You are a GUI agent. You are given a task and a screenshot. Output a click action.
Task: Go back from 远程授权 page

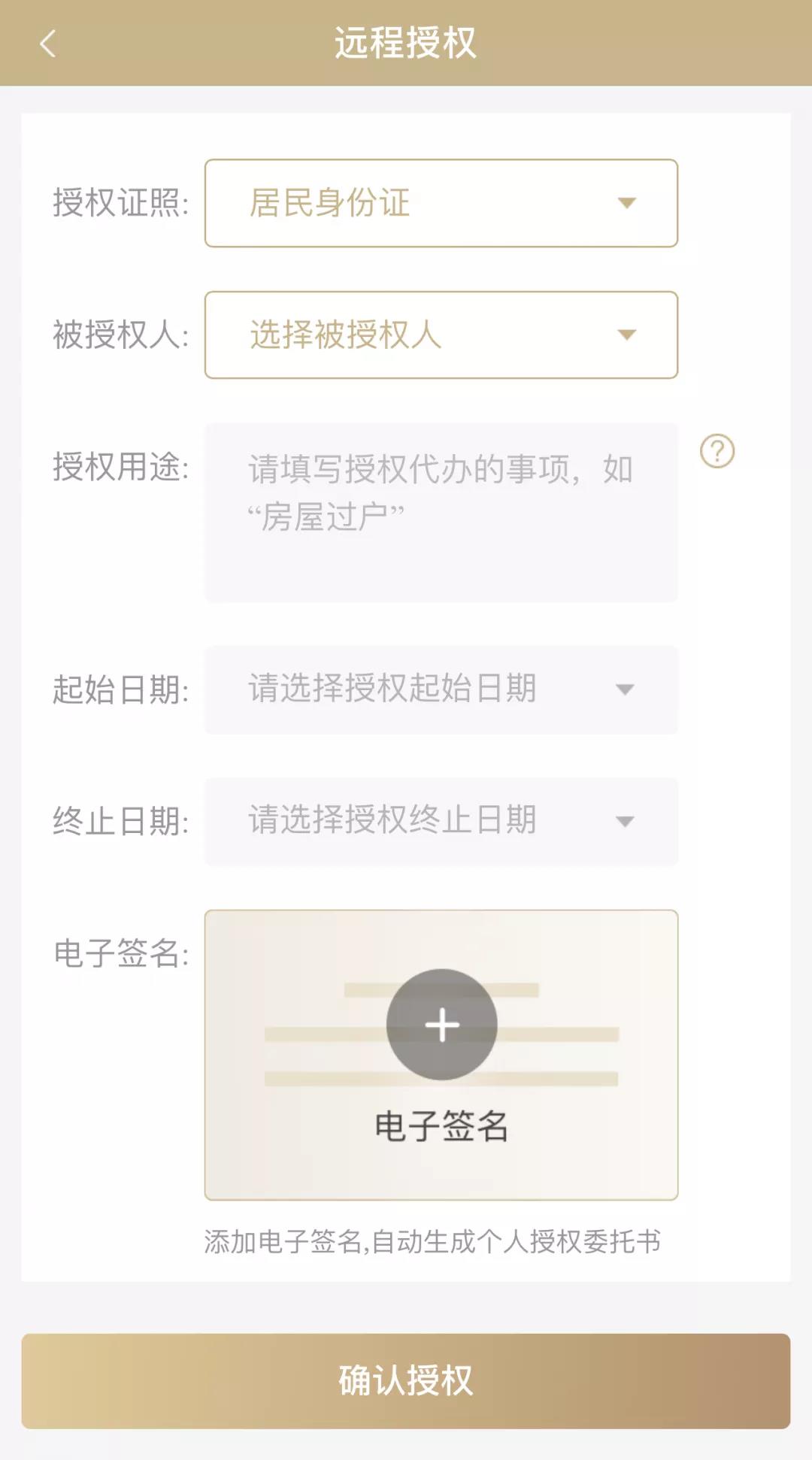point(47,44)
